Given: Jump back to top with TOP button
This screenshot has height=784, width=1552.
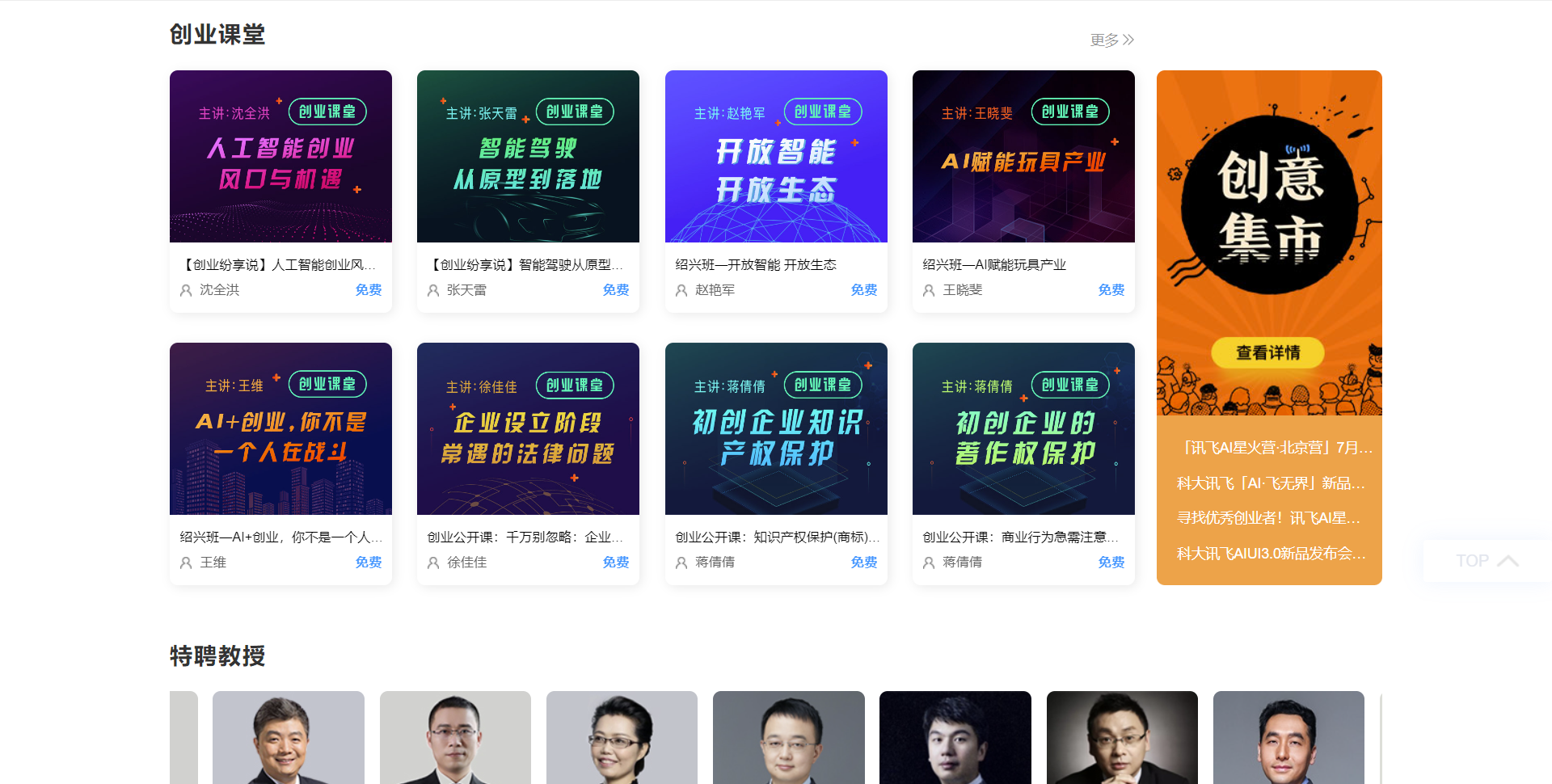Looking at the screenshot, I should click(1486, 561).
